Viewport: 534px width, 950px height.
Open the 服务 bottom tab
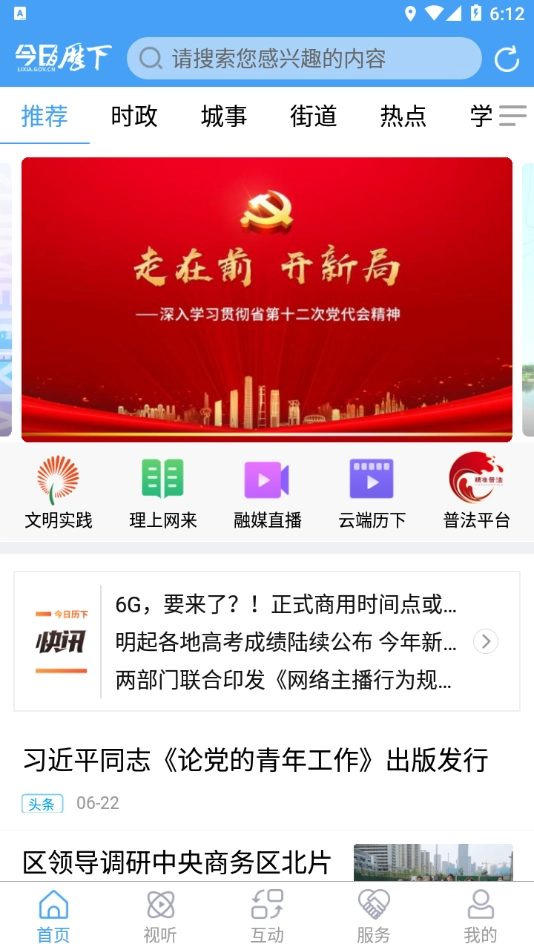373,916
